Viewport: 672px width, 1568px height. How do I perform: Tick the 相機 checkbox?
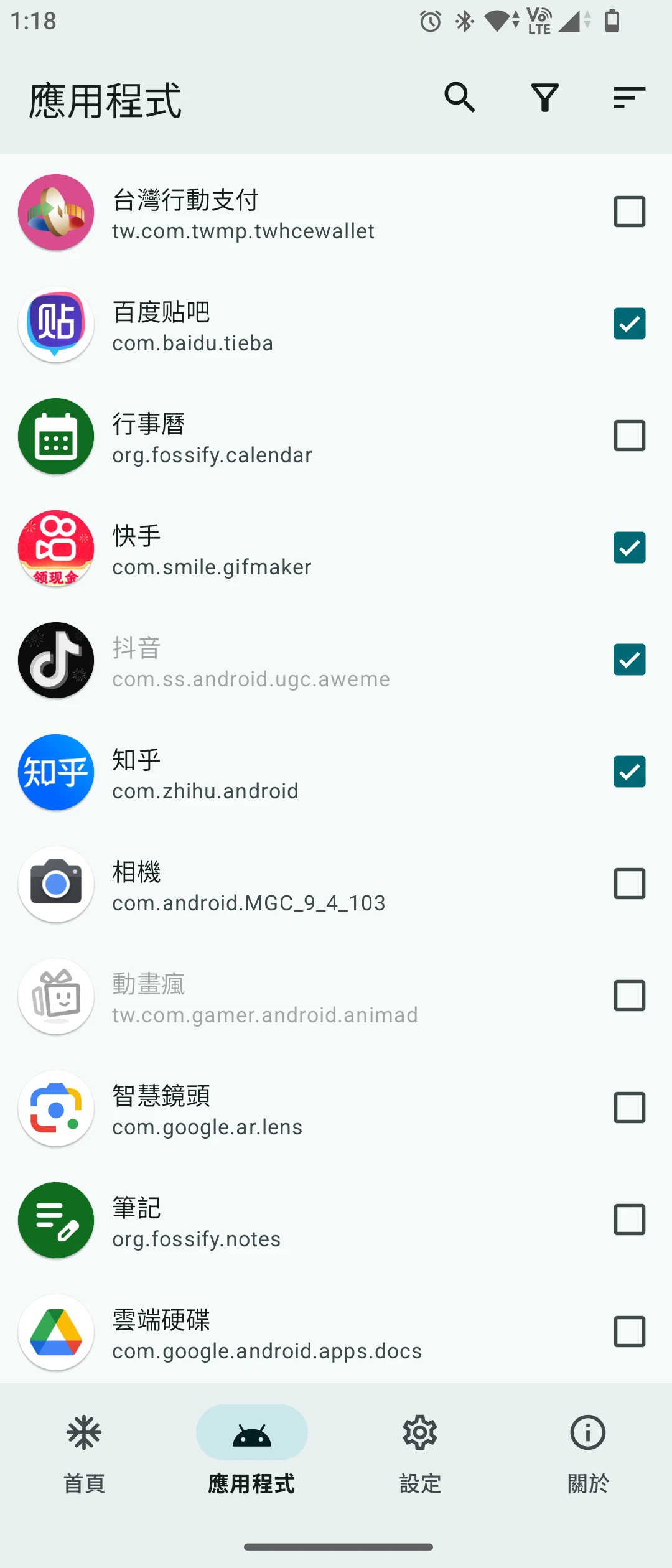[629, 884]
